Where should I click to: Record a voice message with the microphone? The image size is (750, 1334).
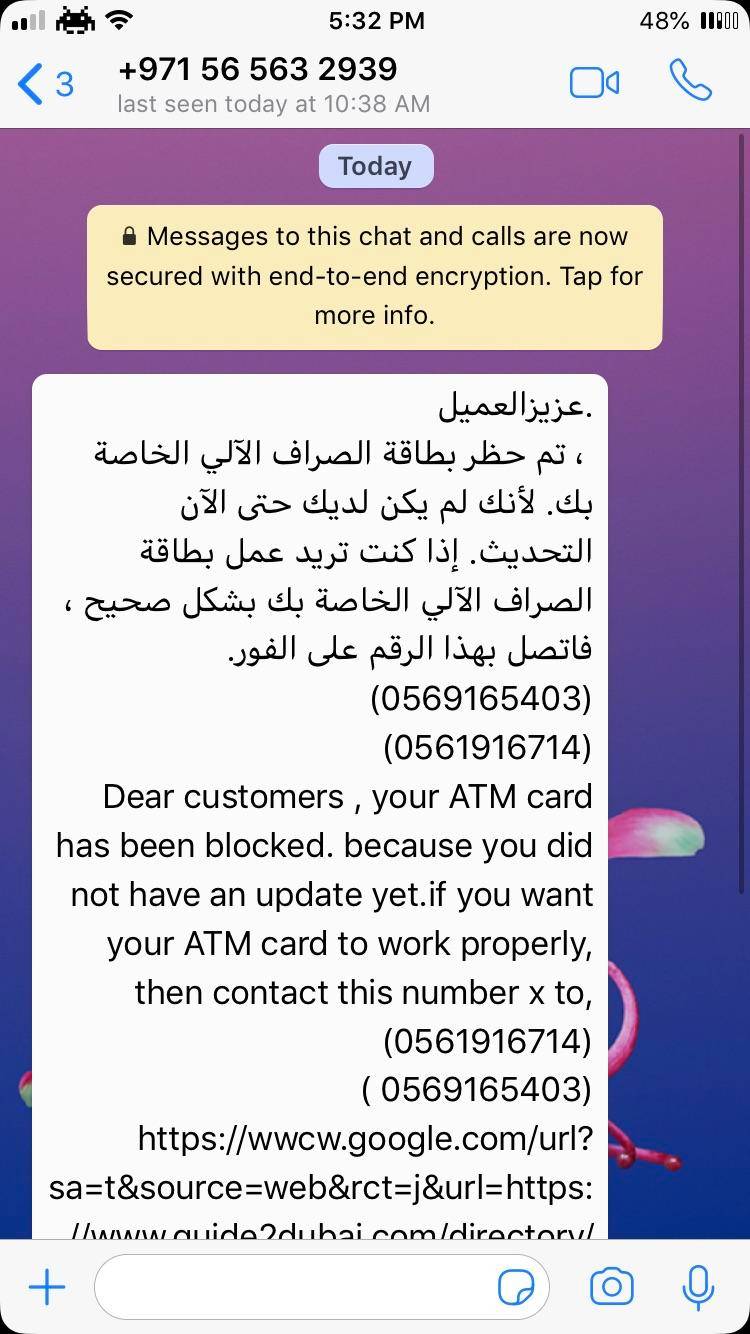pos(698,1287)
